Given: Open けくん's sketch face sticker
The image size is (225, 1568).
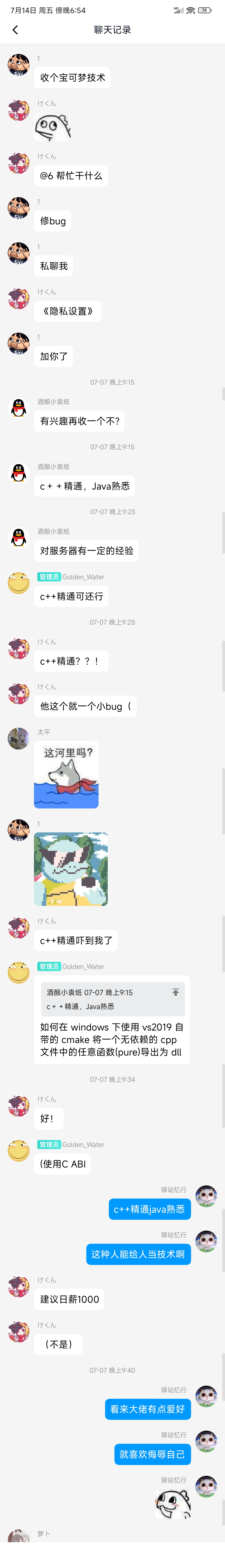Looking at the screenshot, I should (52, 127).
